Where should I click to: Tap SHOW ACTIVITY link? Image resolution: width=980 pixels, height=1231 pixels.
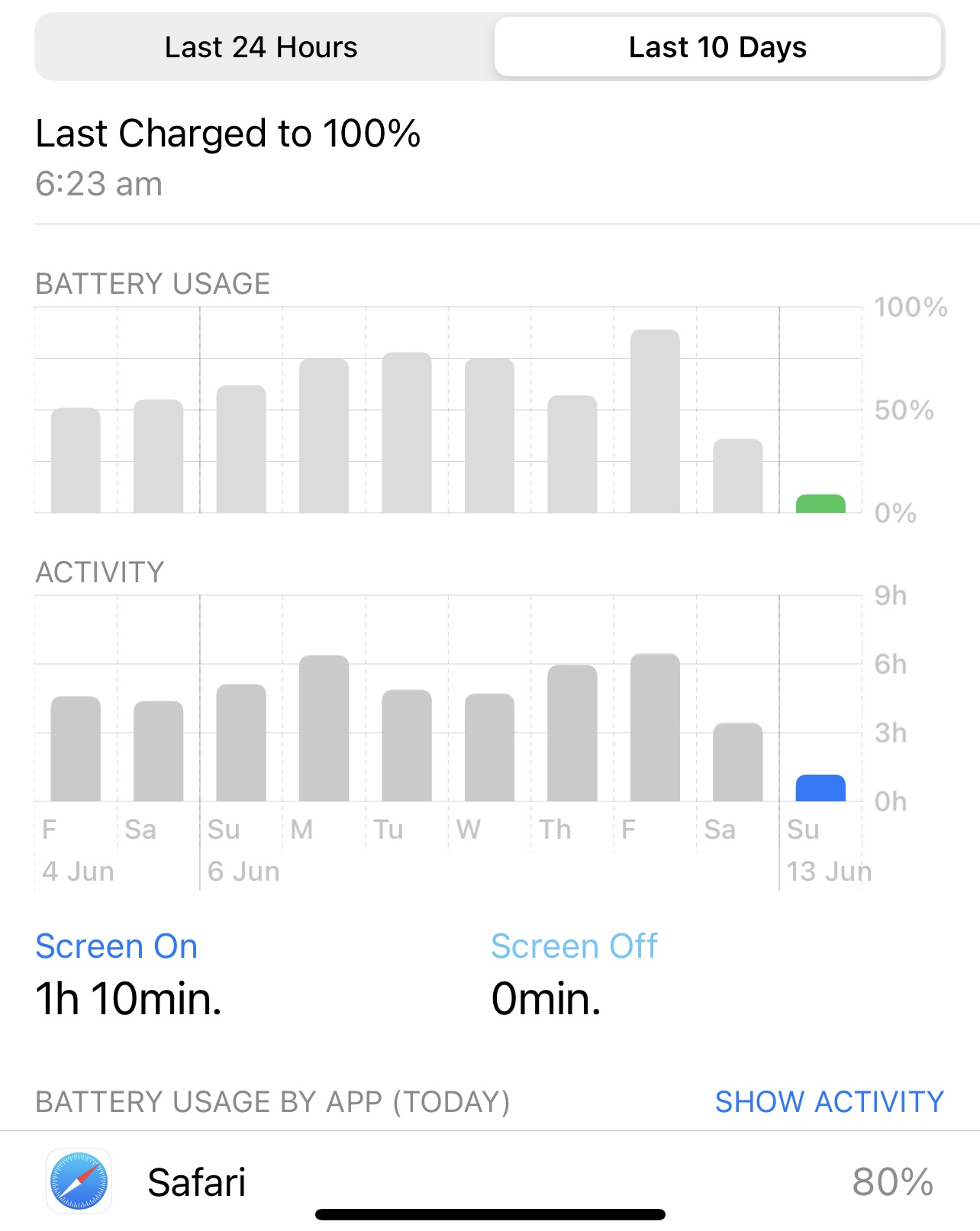point(829,1101)
